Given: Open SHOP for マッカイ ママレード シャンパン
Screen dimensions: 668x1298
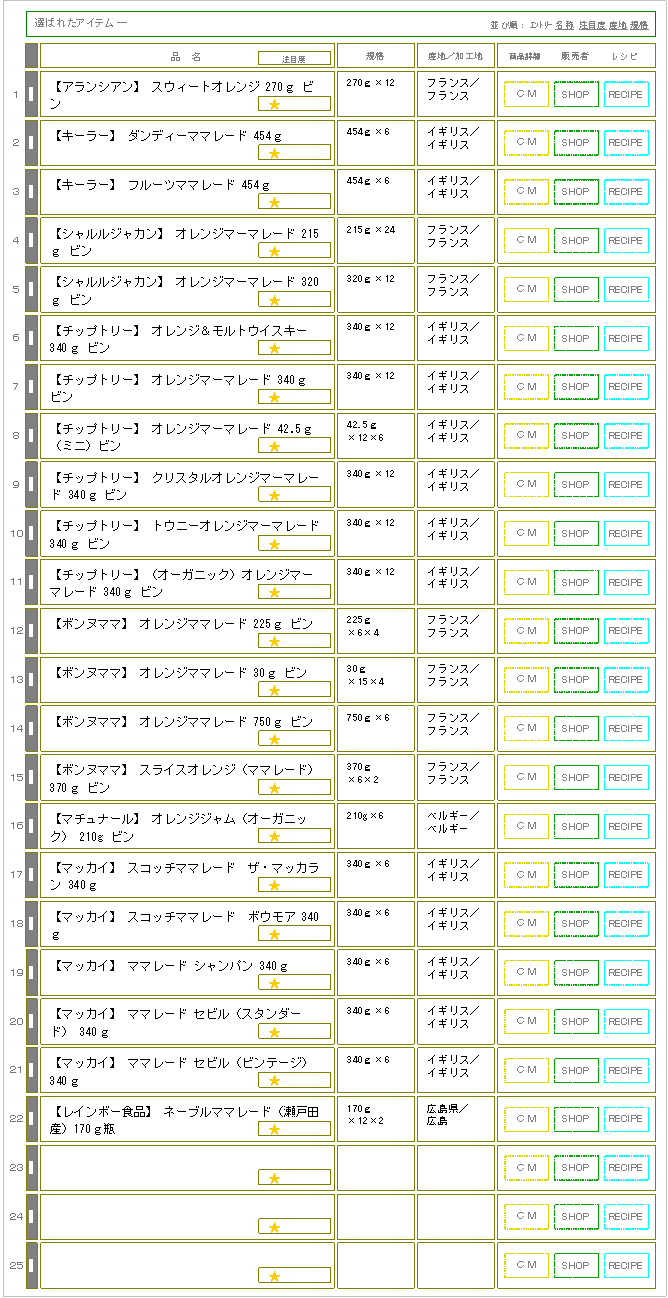Looking at the screenshot, I should click(576, 973).
